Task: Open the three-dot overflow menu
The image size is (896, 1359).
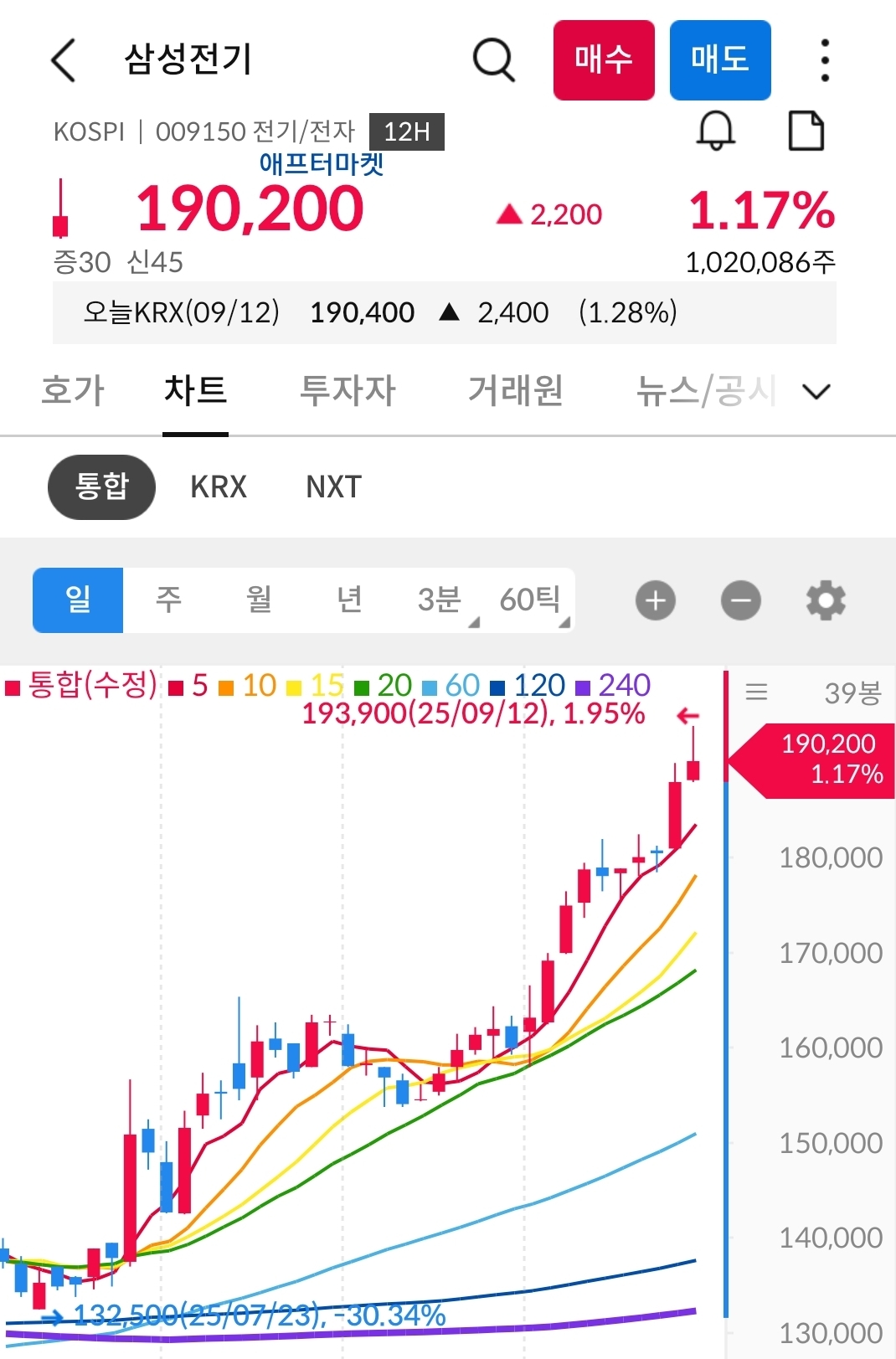Action: tap(824, 59)
